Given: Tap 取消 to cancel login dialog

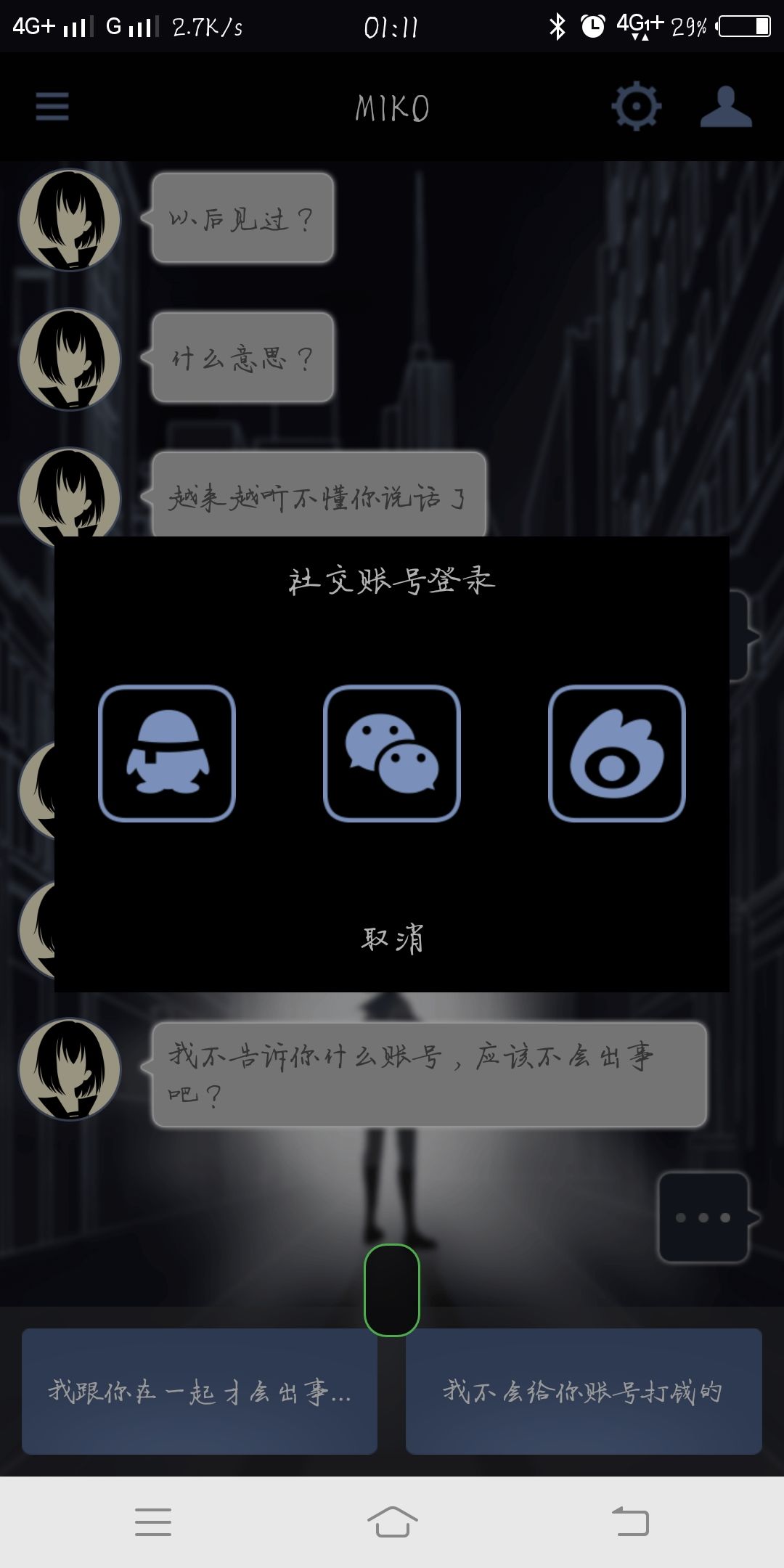Looking at the screenshot, I should (x=392, y=938).
